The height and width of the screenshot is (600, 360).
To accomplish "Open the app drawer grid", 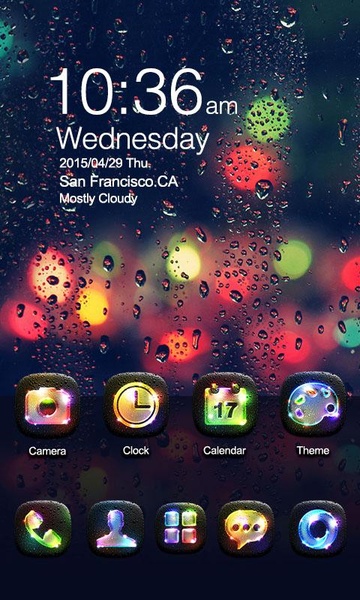I will tap(181, 529).
